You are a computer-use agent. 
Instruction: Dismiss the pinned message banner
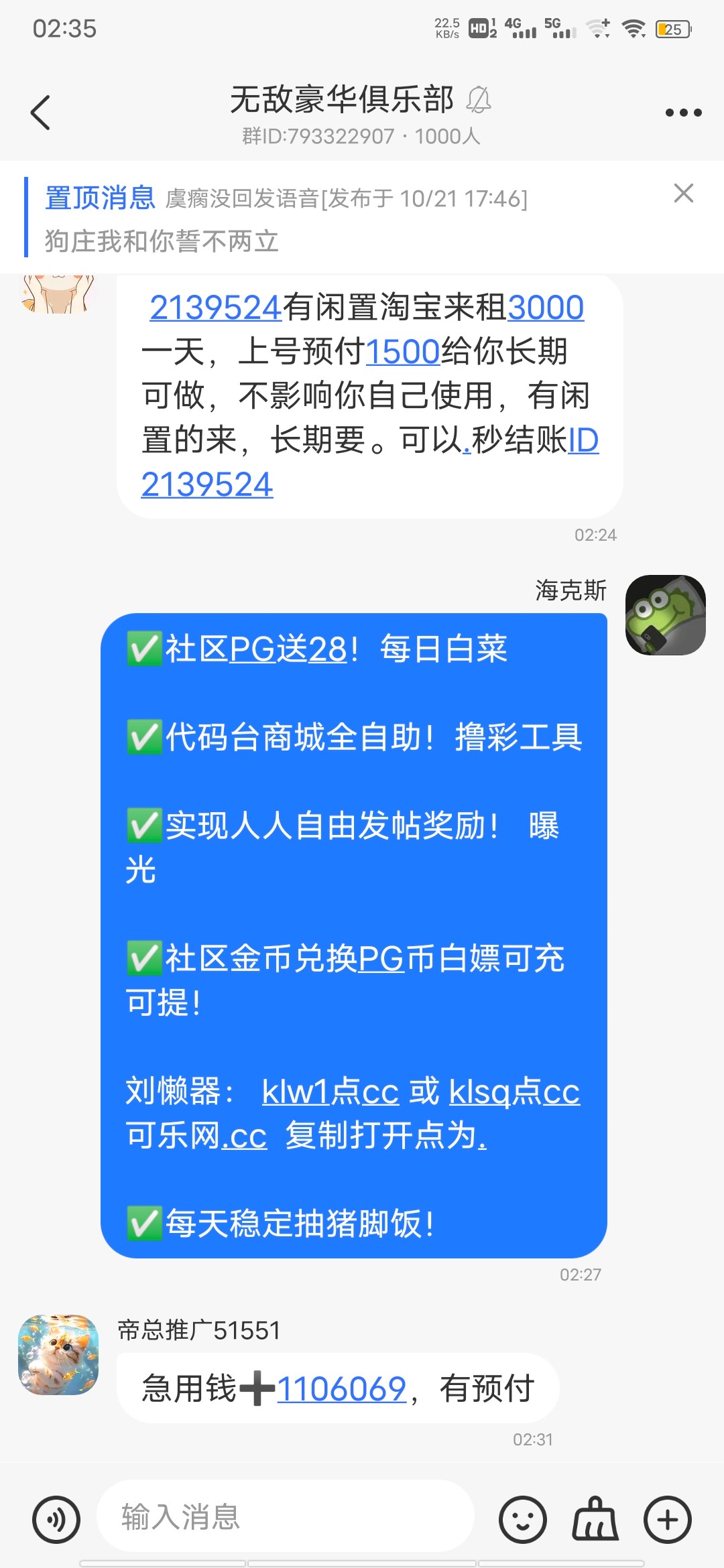683,194
